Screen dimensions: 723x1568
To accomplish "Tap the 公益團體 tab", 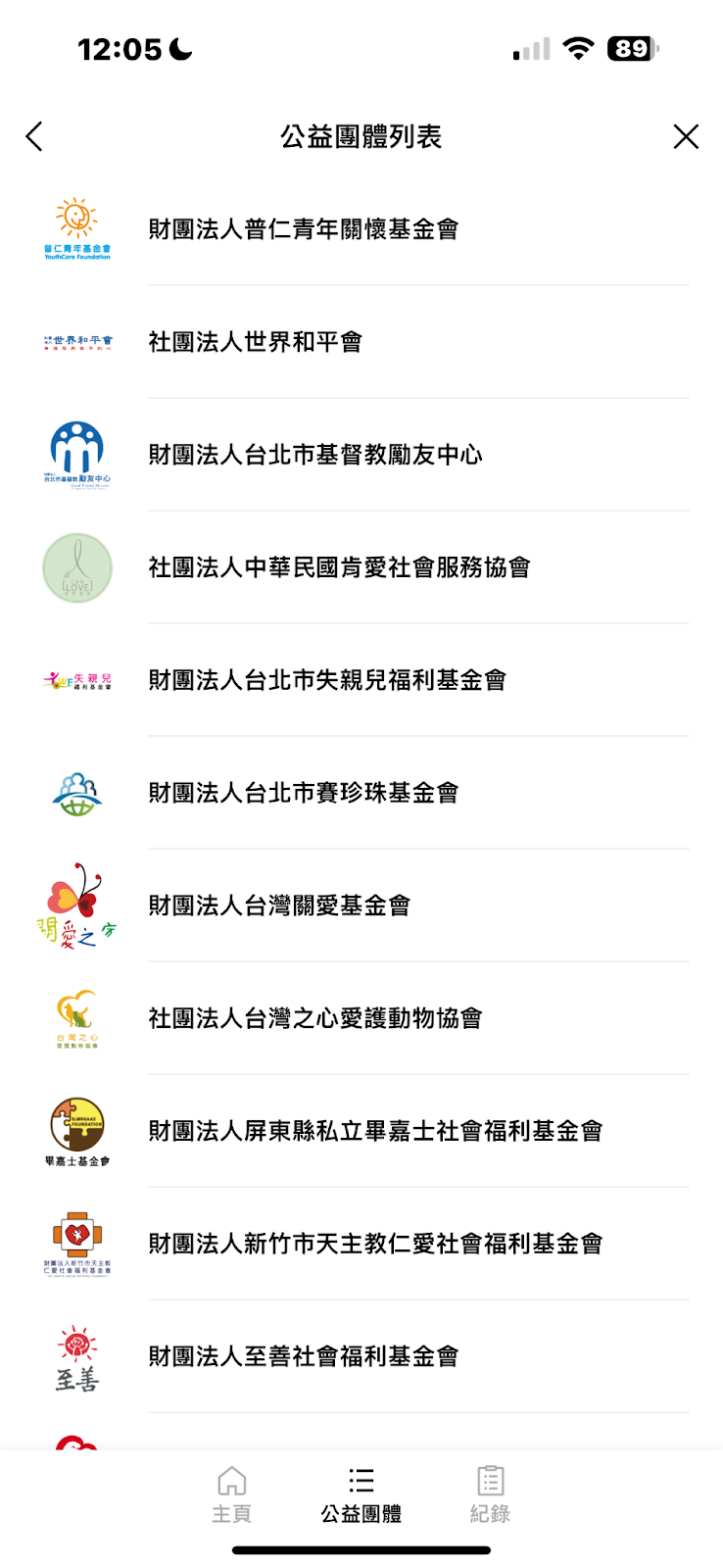I will coord(361,1494).
